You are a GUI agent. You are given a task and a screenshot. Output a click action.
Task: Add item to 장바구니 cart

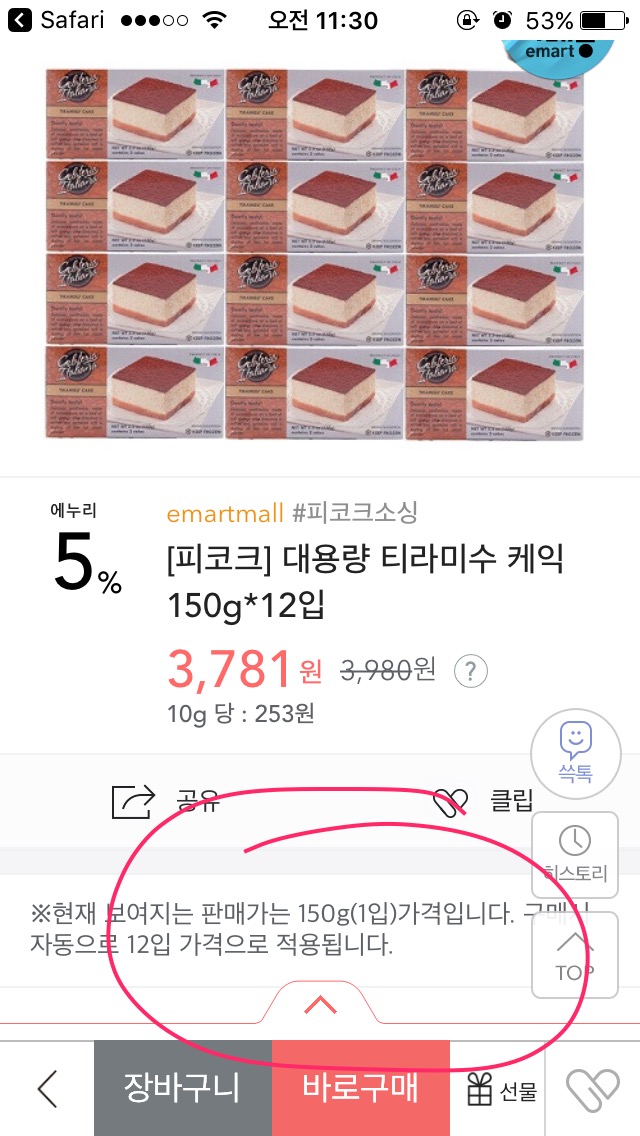(182, 1088)
